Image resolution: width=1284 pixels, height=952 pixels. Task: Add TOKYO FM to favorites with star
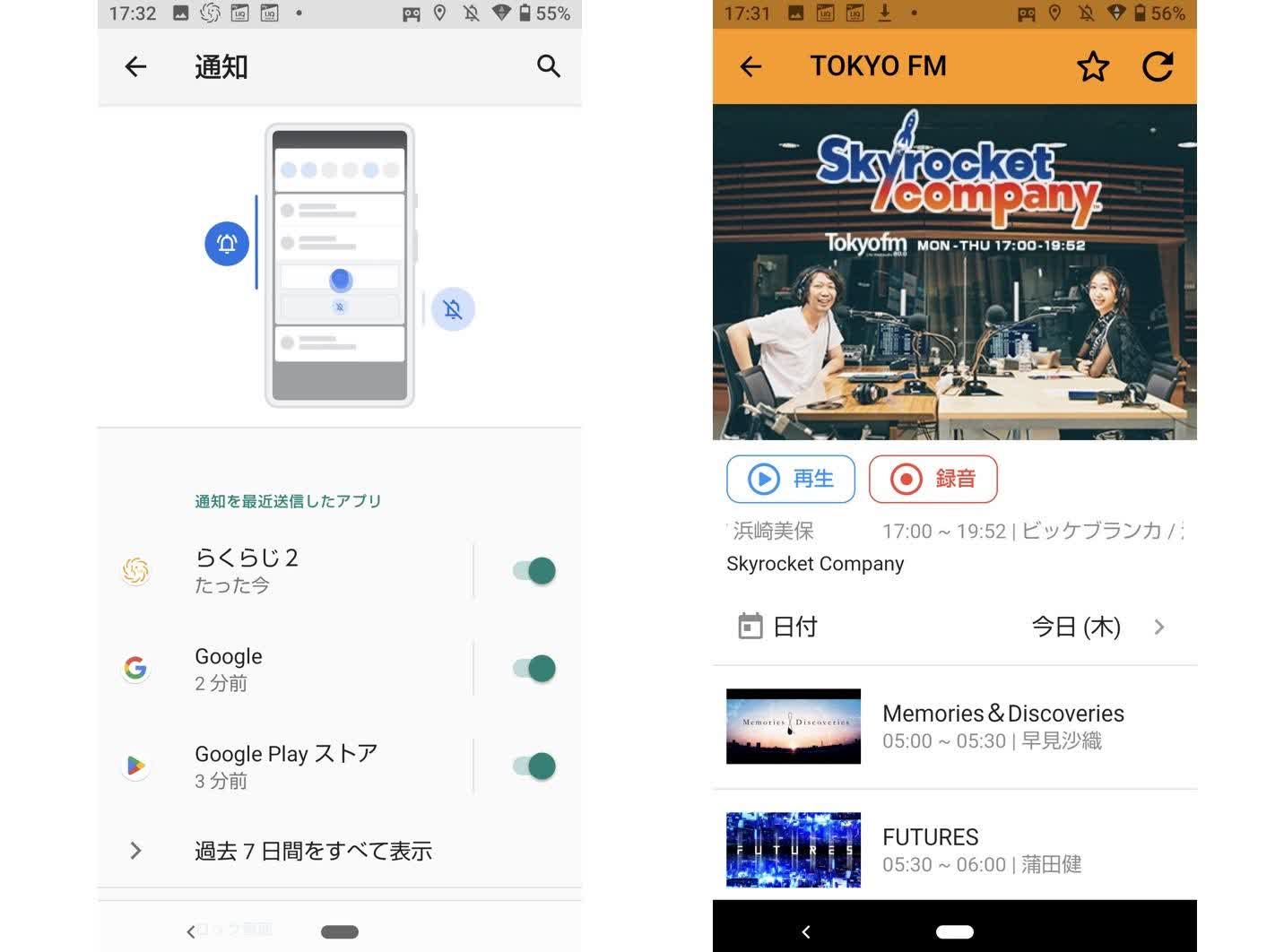click(x=1092, y=66)
